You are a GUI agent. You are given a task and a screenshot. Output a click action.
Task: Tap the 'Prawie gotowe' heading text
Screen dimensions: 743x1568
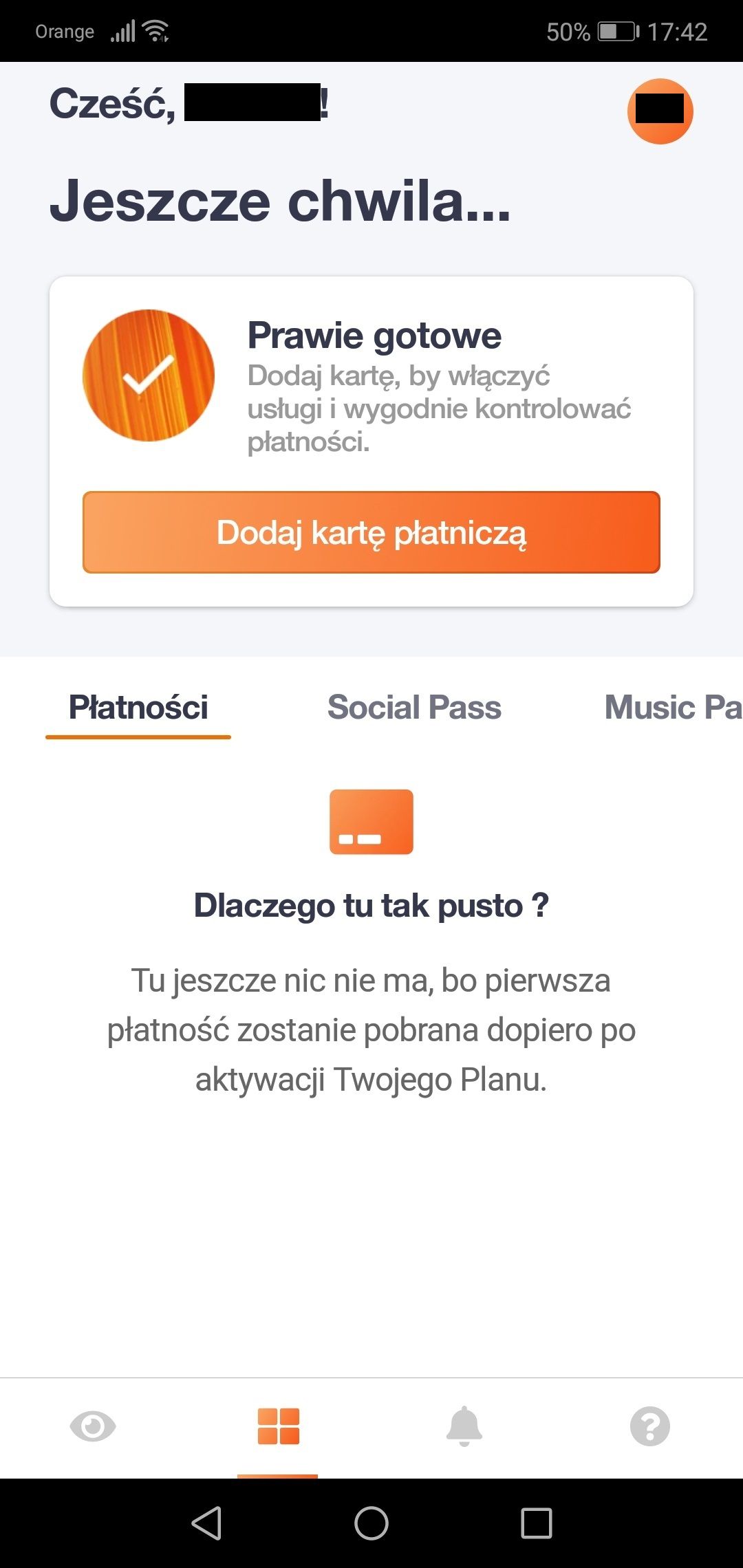tap(374, 336)
